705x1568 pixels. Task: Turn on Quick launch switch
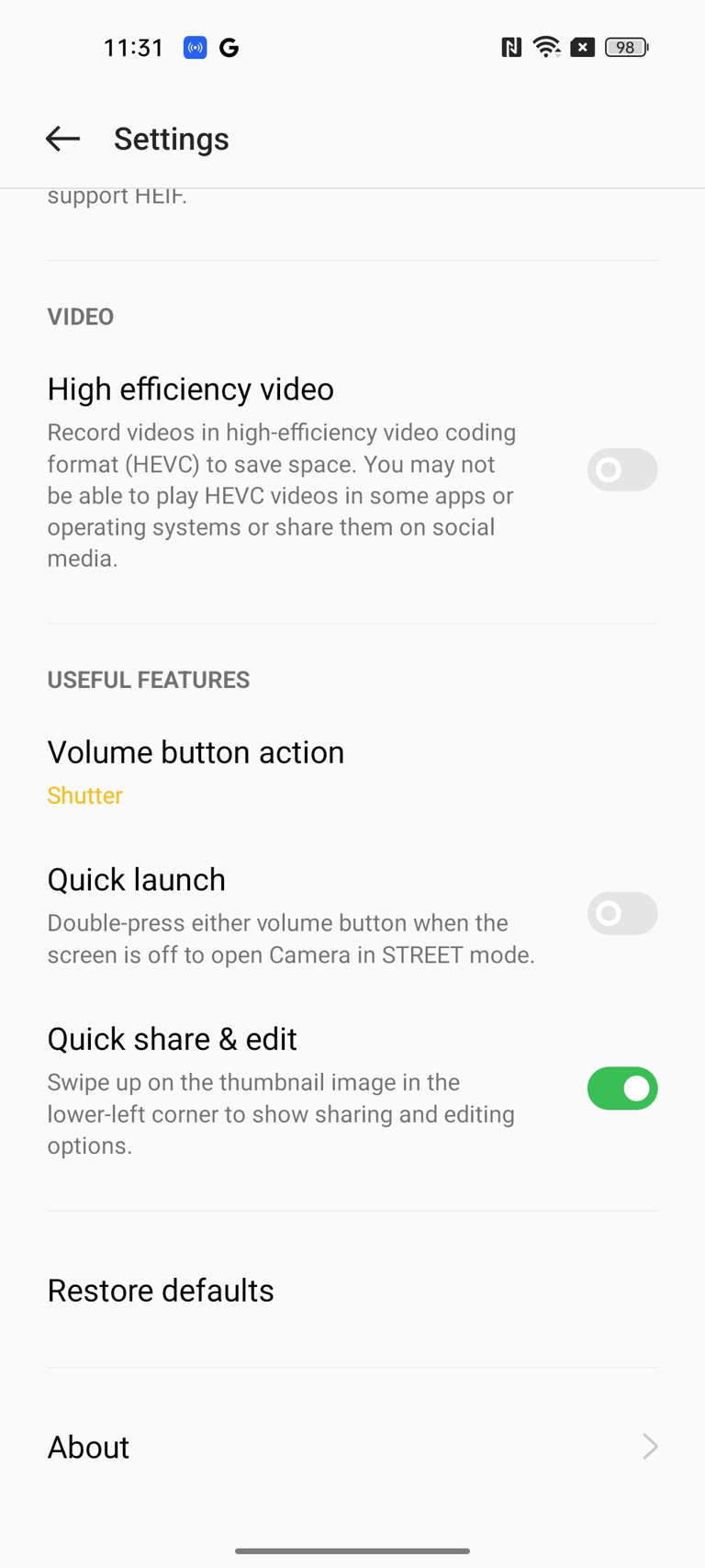coord(622,914)
